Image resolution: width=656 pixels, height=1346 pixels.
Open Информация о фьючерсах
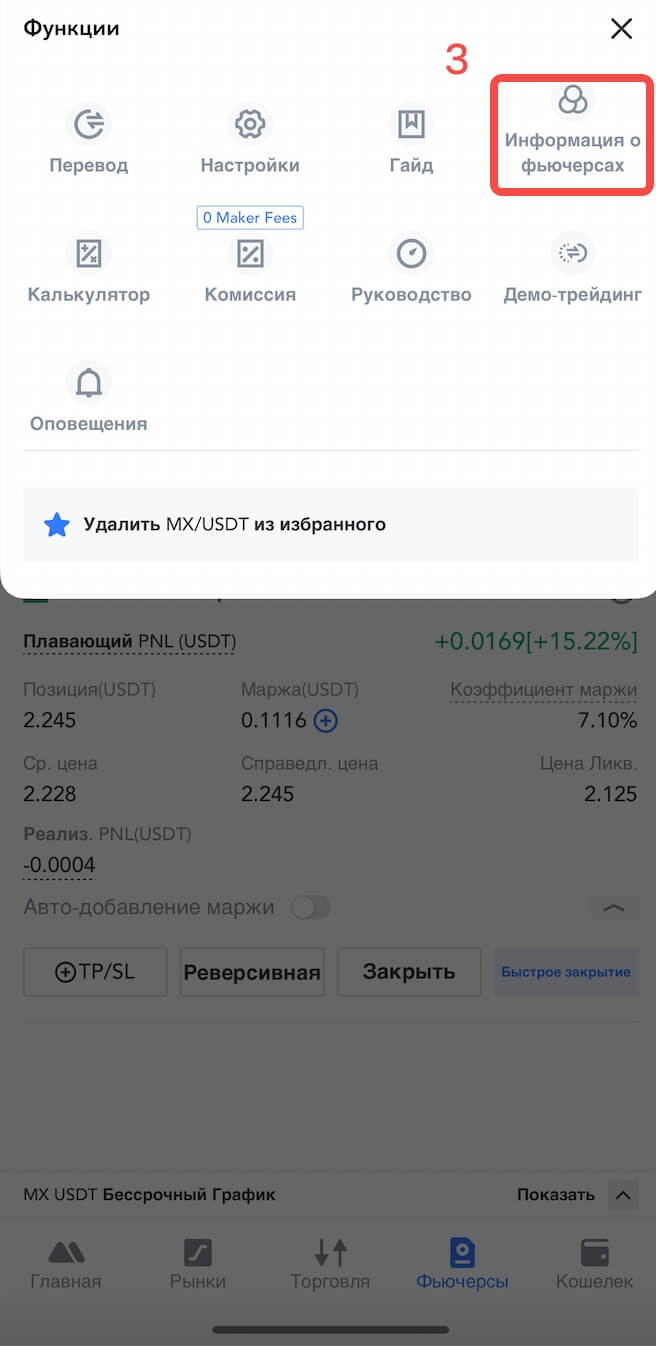572,133
